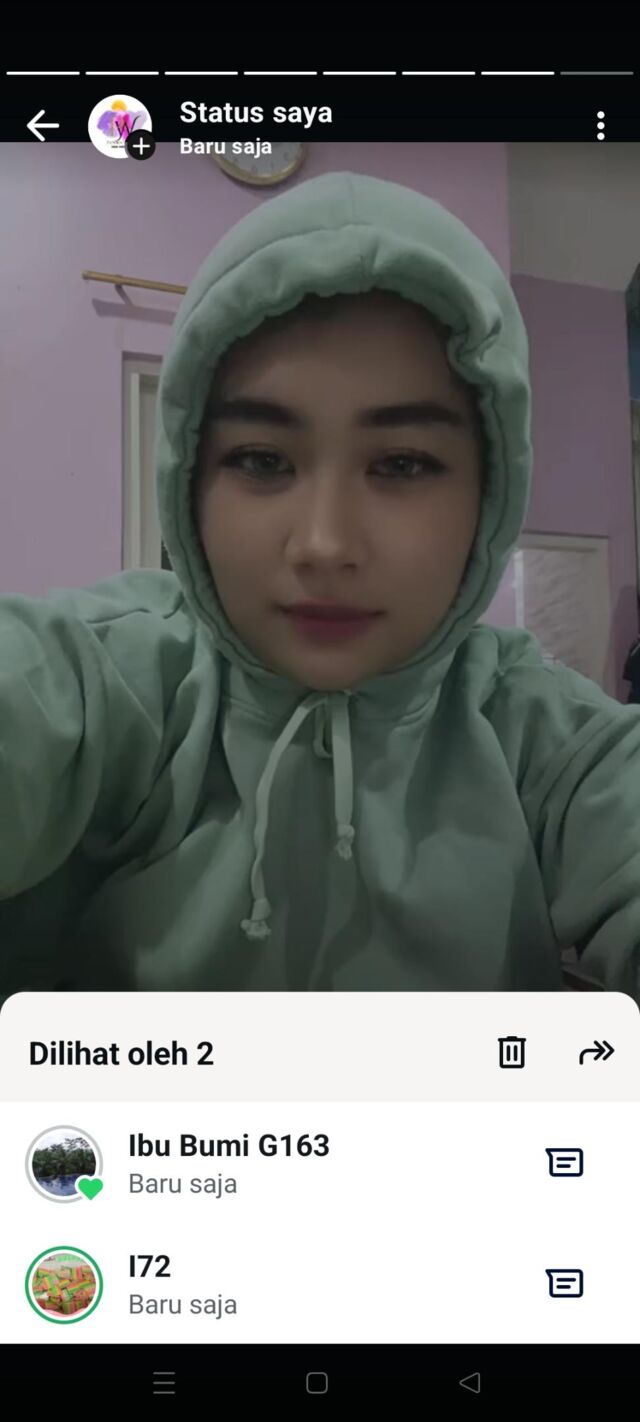
Task: Tap the system back navigation button
Action: (469, 1383)
